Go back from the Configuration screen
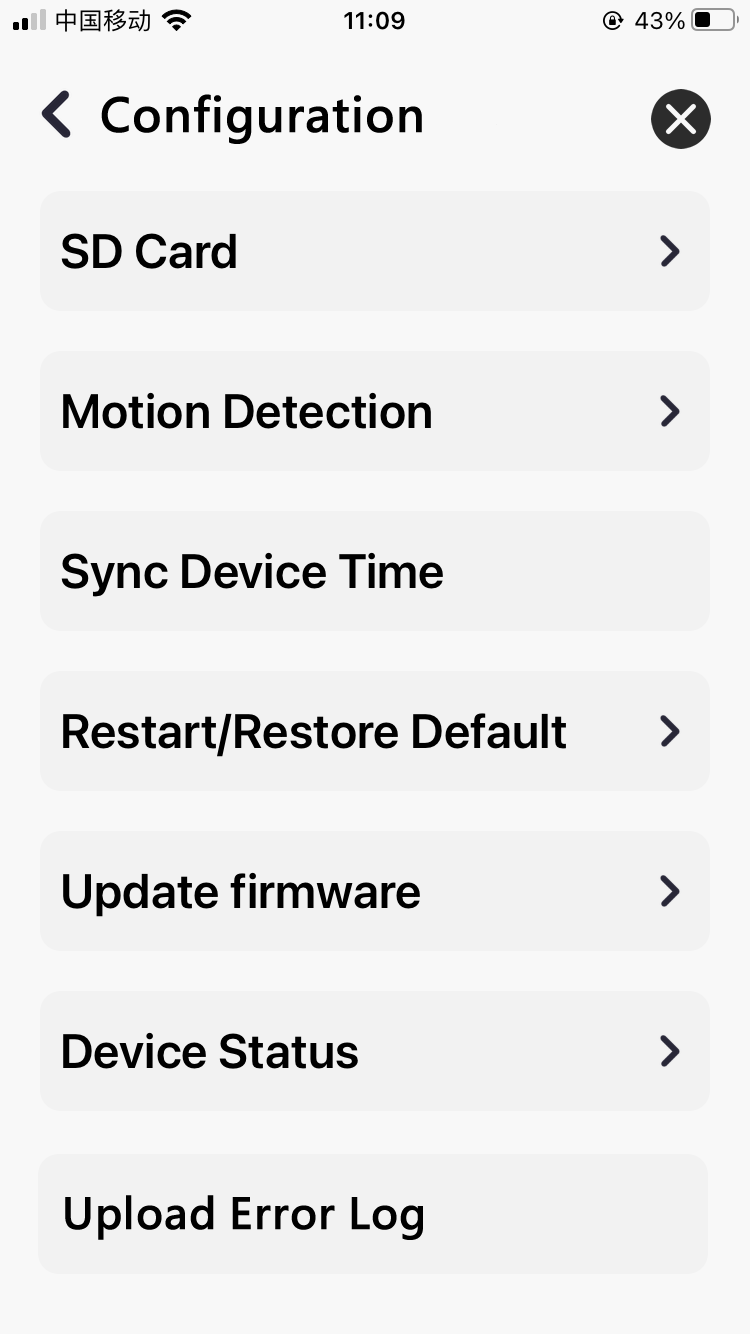The height and width of the screenshot is (1334, 750). point(57,115)
